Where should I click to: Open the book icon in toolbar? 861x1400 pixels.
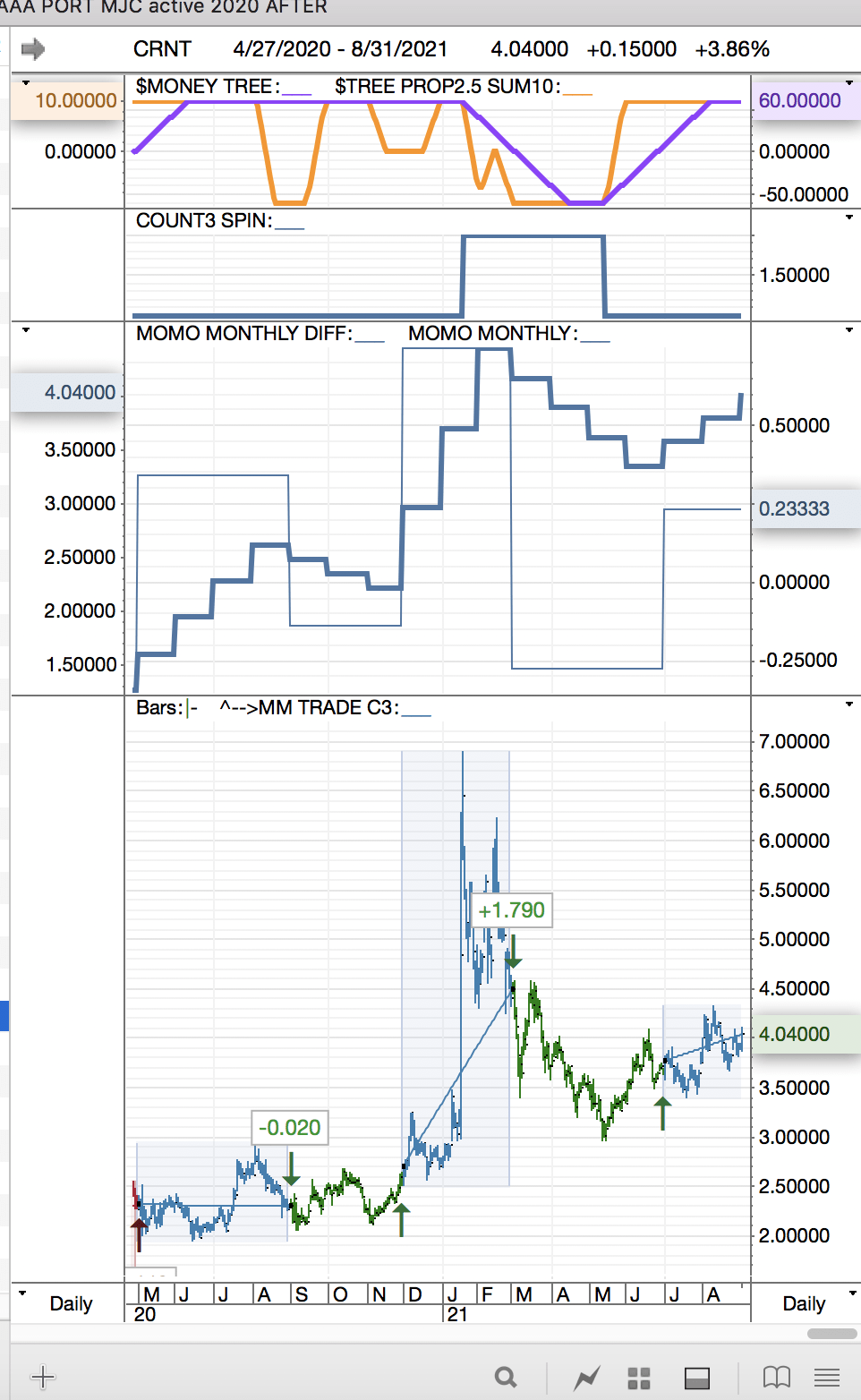pos(776,1378)
